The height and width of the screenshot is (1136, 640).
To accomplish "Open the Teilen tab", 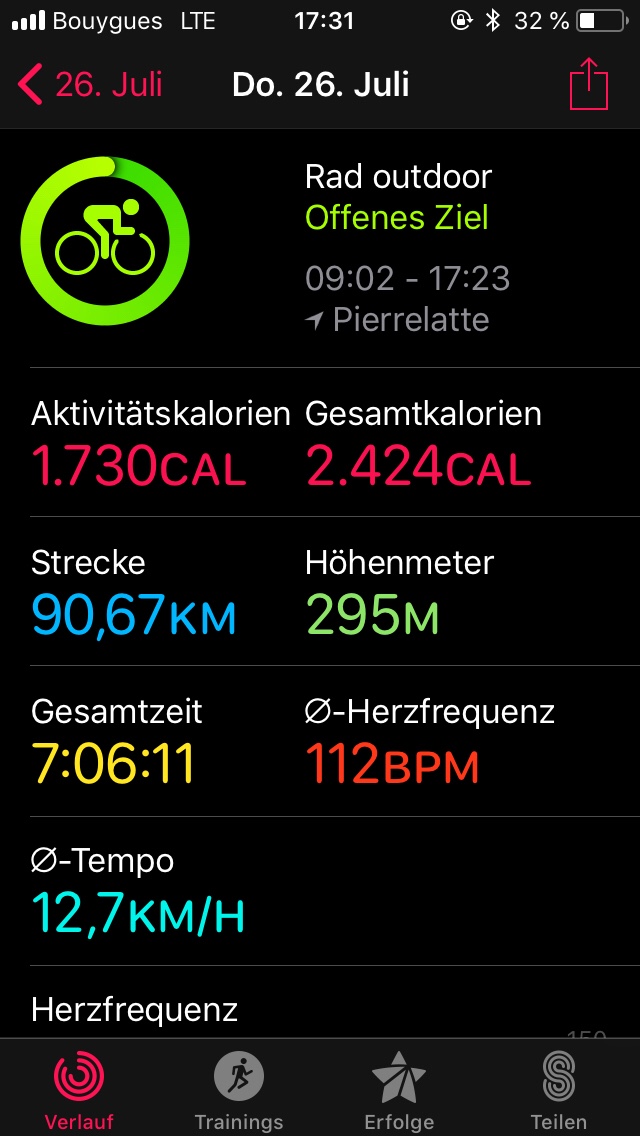I will click(x=558, y=1090).
